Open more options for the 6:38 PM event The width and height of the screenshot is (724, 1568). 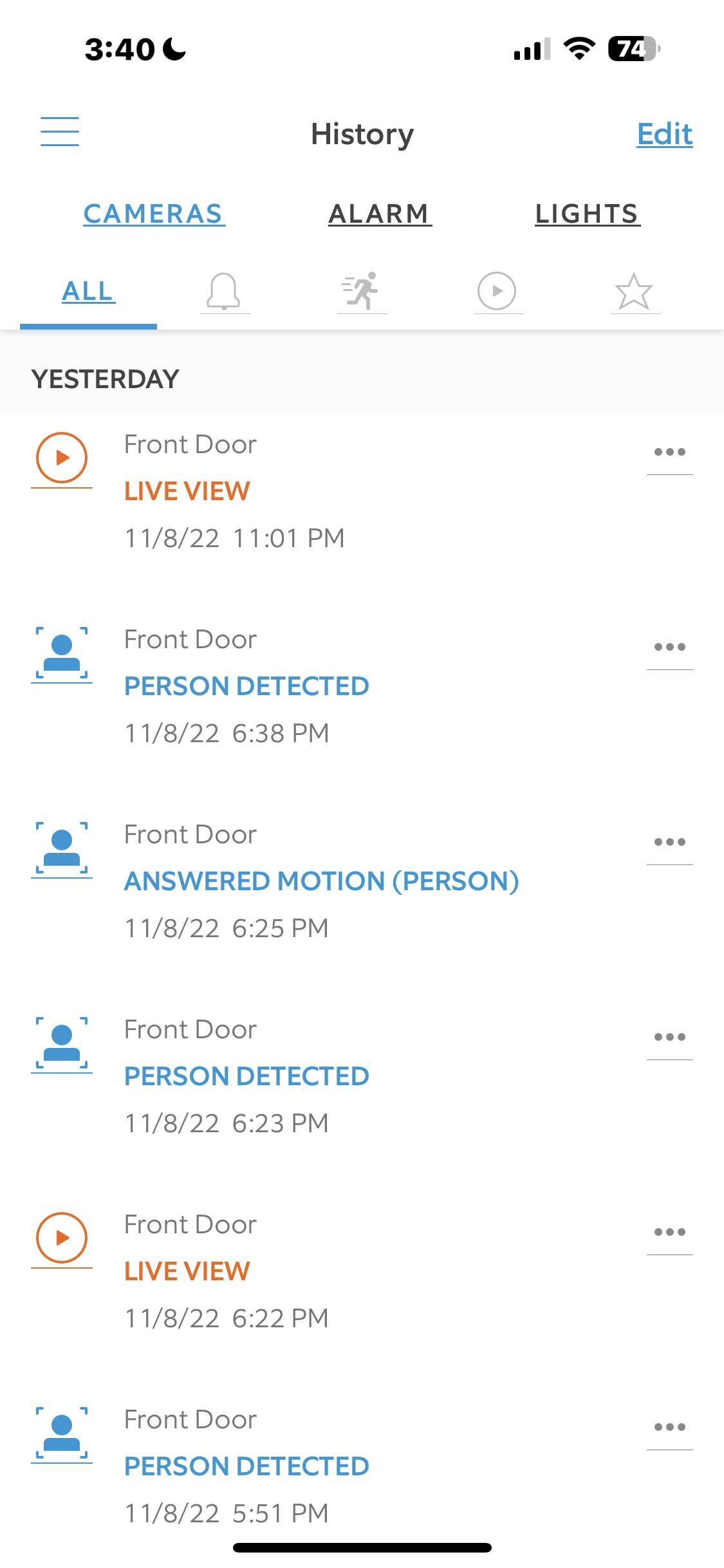(669, 647)
